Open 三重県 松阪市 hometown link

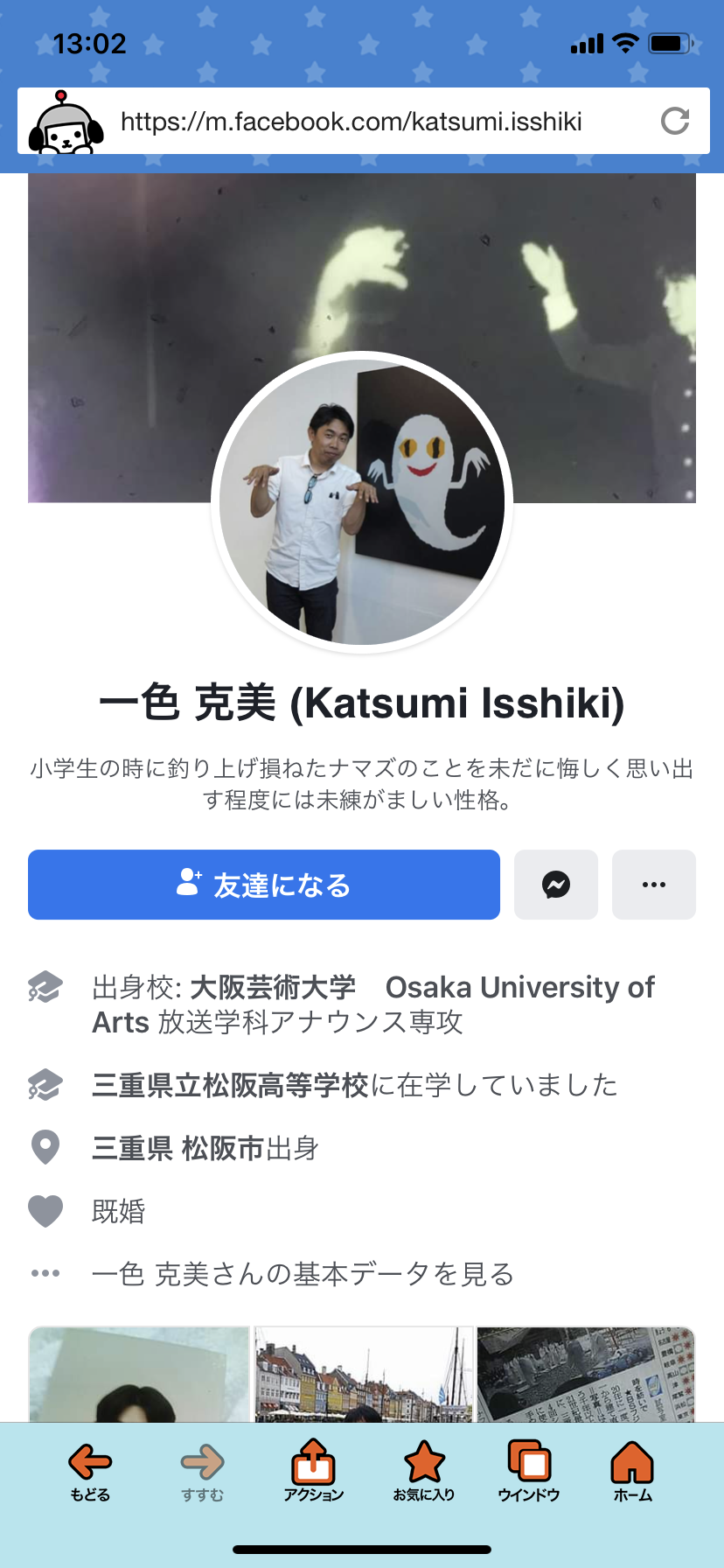pos(178,1148)
